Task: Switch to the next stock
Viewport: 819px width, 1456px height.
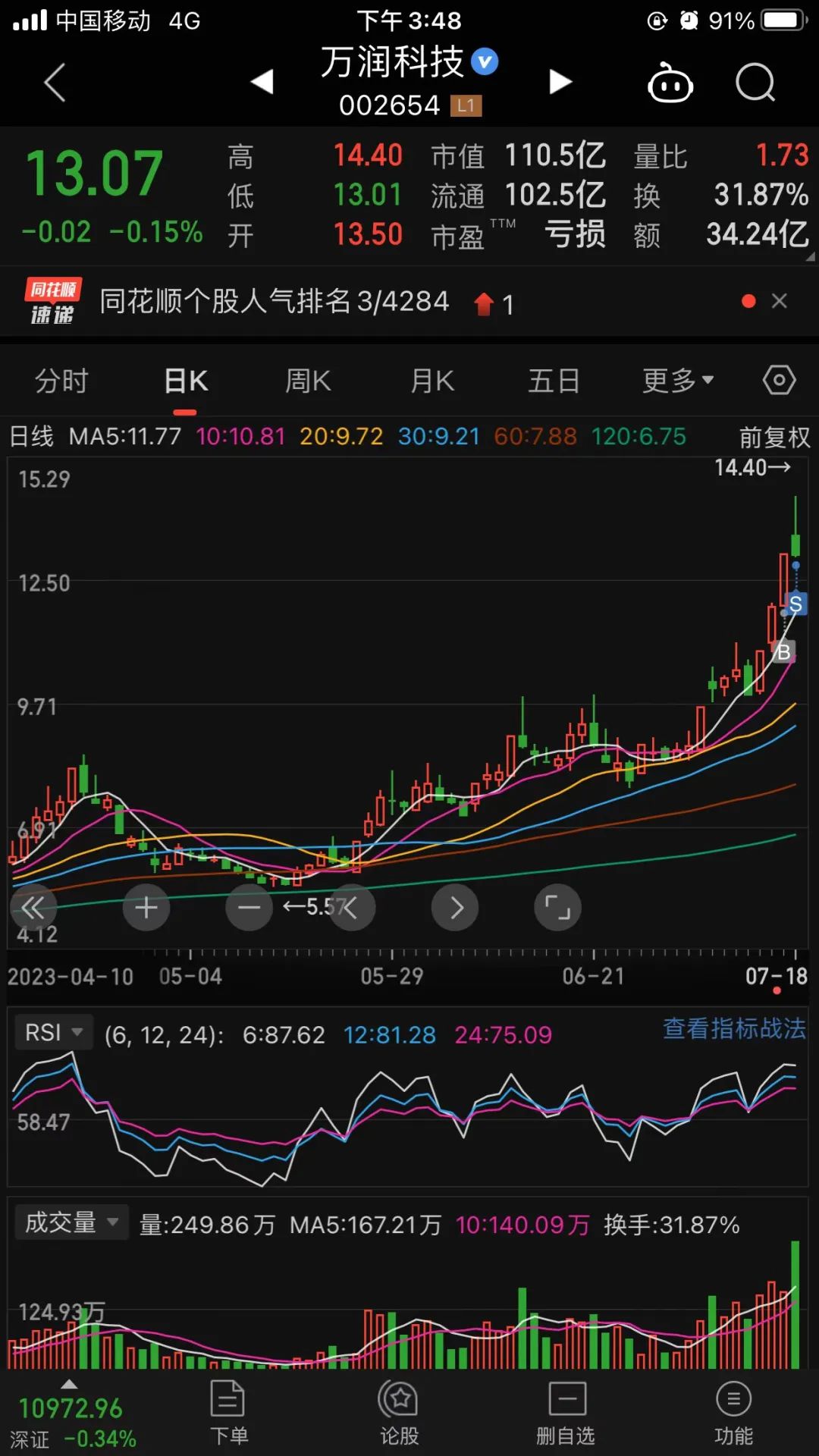Action: tap(560, 82)
